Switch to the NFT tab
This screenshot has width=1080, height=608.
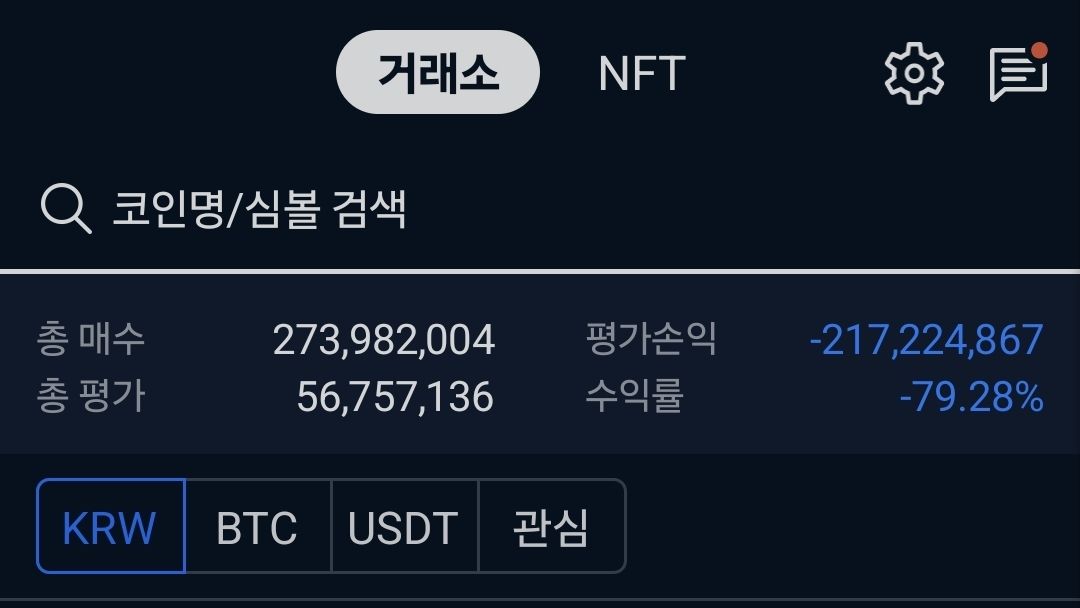point(641,74)
